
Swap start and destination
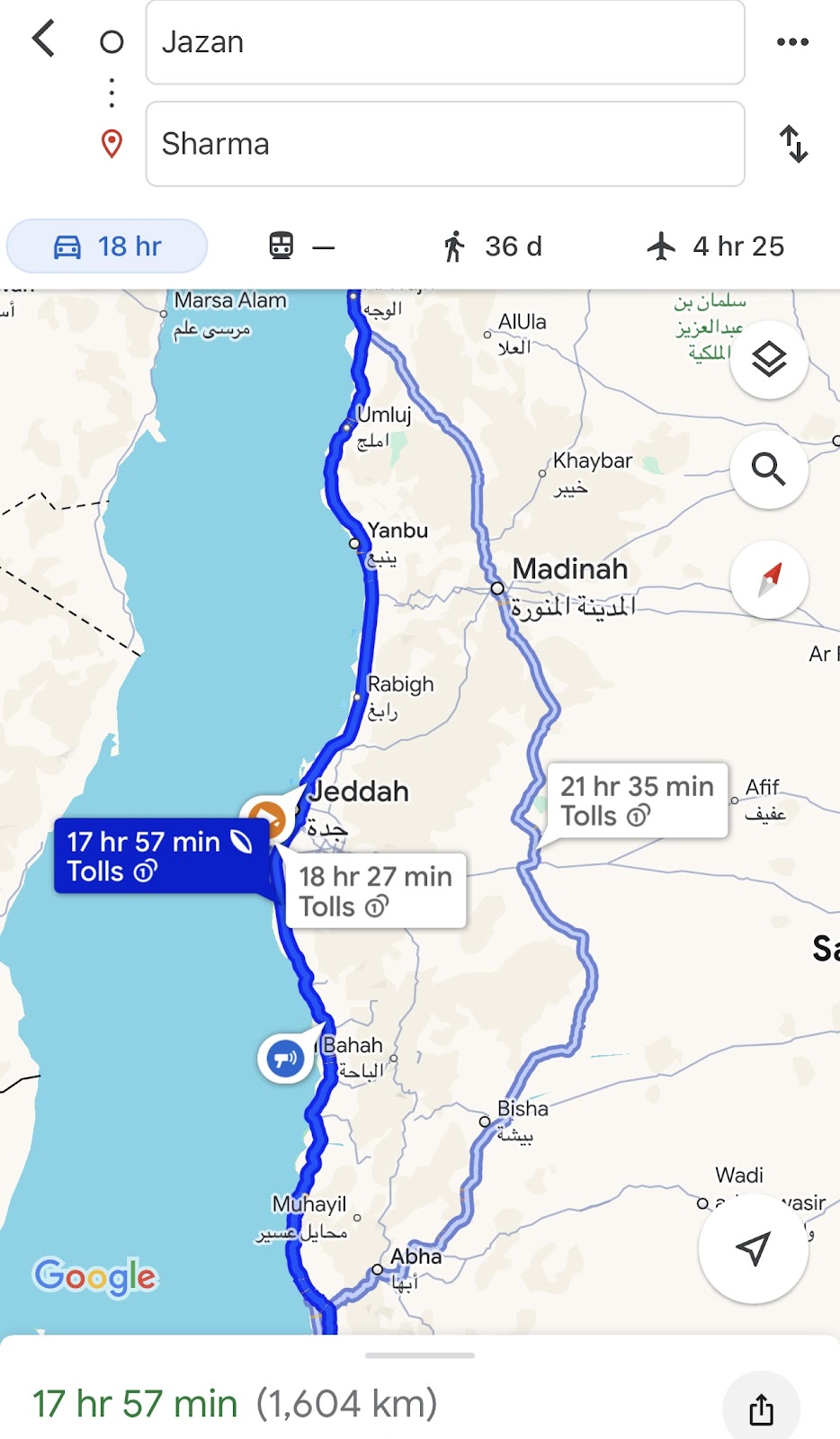793,144
